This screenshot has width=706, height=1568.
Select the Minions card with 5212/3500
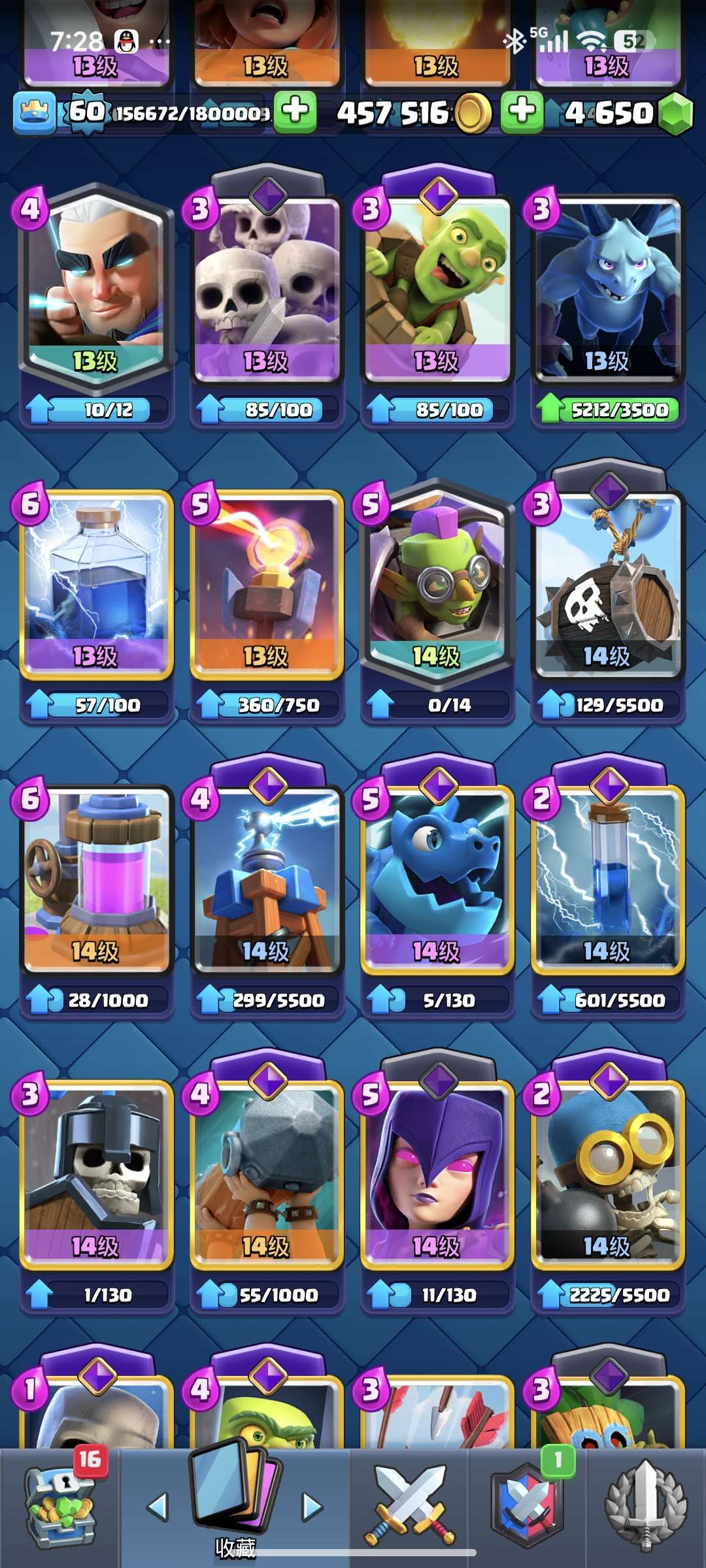pos(608,287)
